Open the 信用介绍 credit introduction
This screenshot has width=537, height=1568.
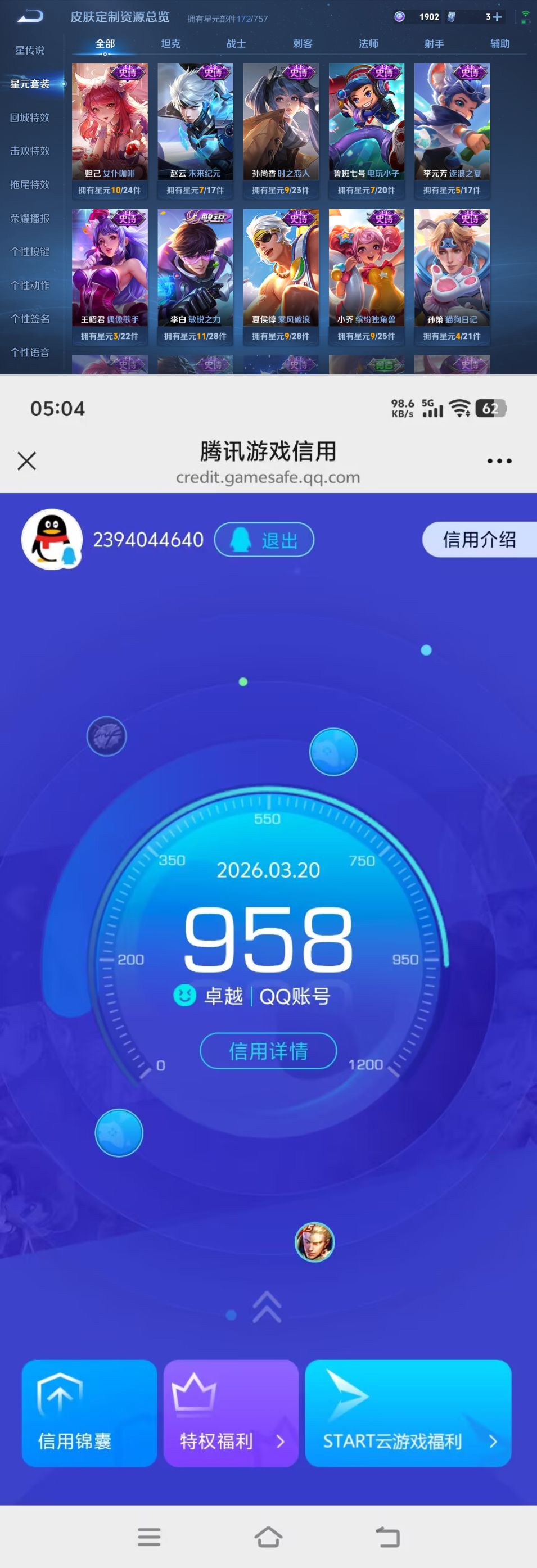pyautogui.click(x=479, y=539)
